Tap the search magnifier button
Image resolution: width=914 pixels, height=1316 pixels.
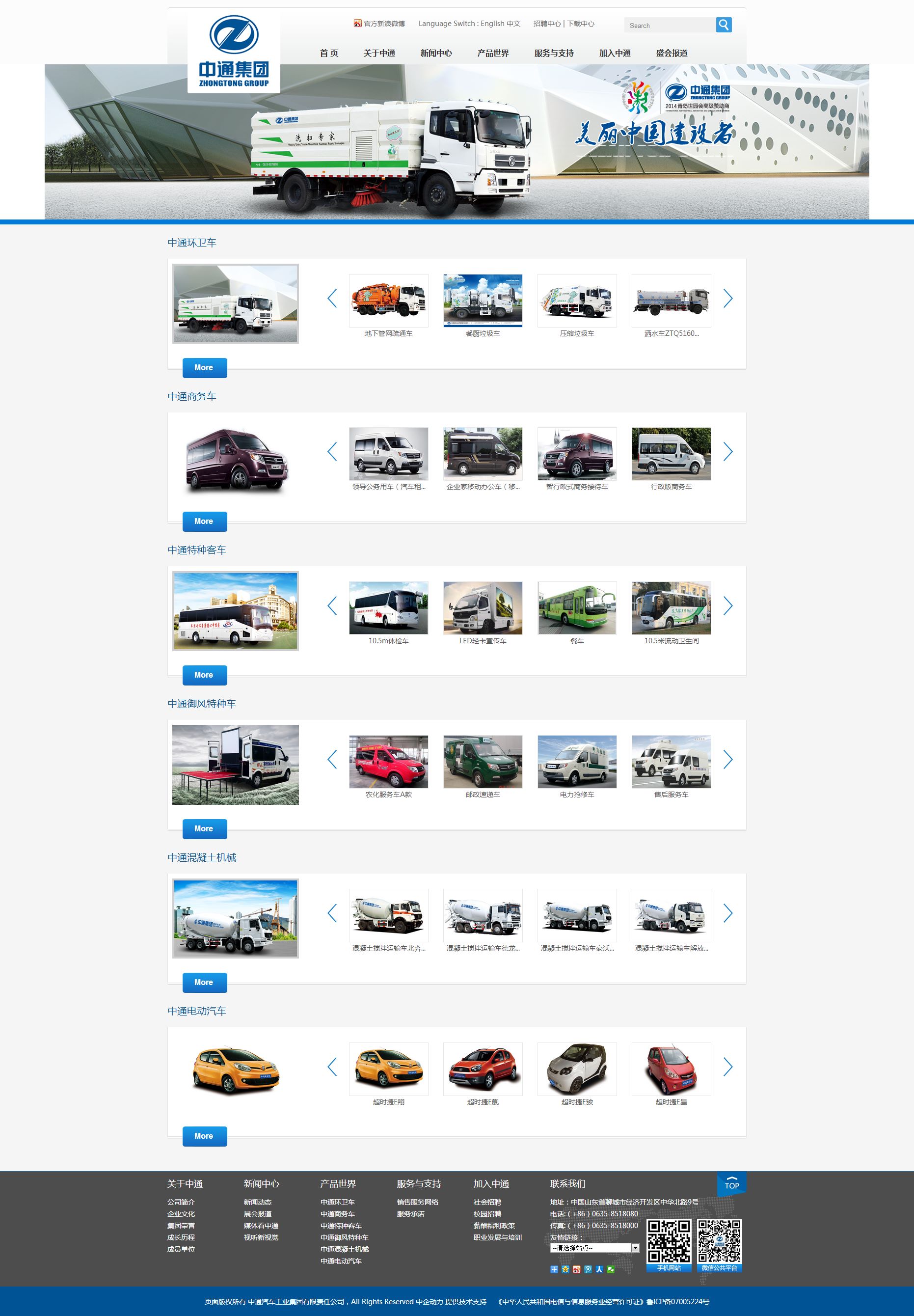(724, 25)
